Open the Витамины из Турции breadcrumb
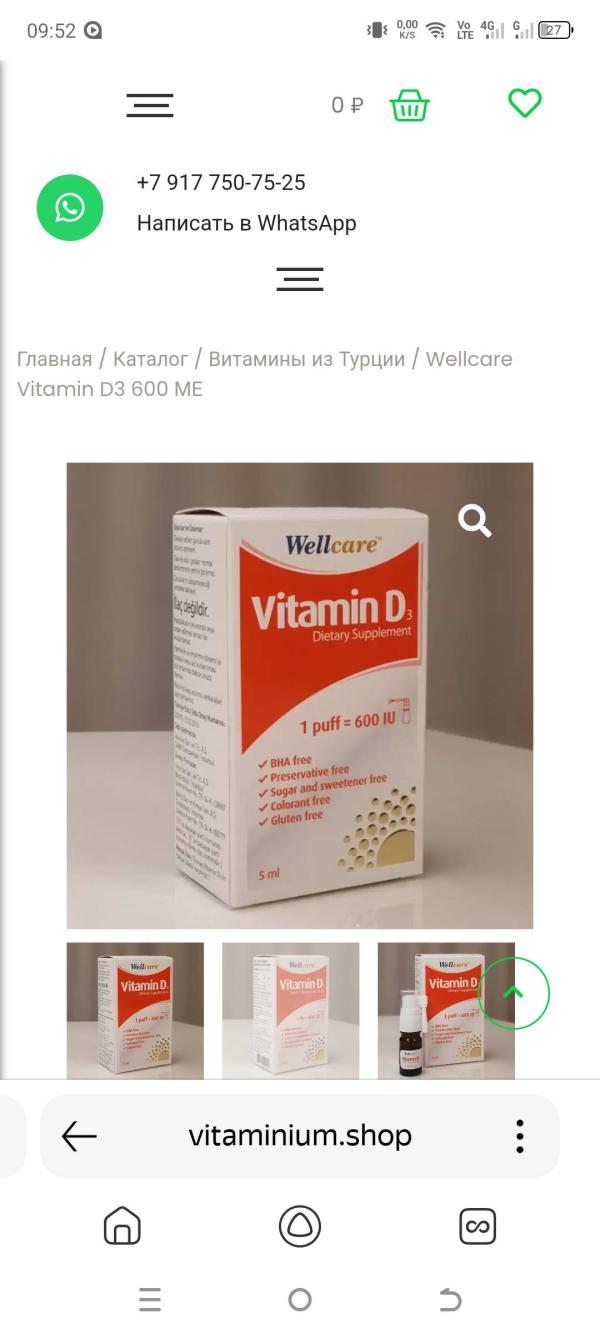 coord(306,359)
